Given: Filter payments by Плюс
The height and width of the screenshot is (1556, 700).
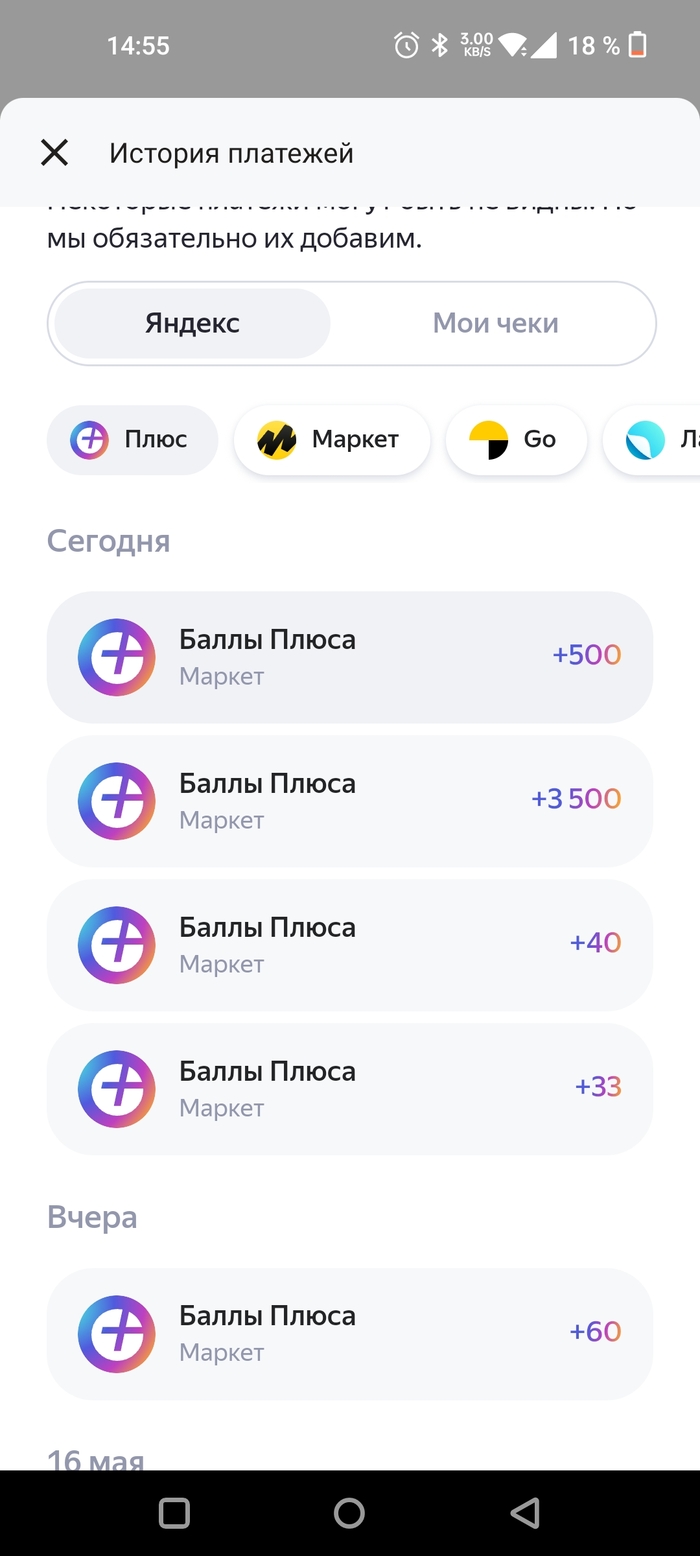Looking at the screenshot, I should click(132, 440).
